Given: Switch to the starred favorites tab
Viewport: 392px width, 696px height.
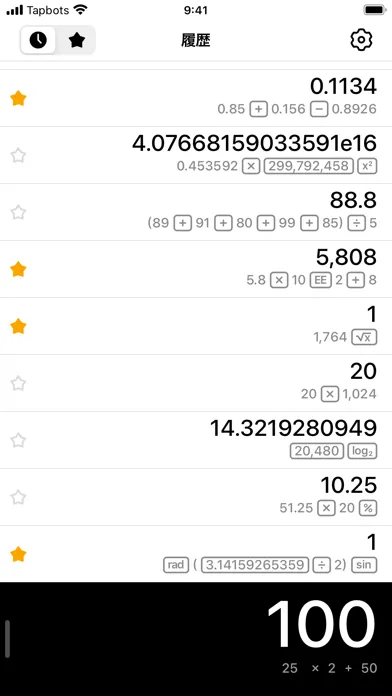Looking at the screenshot, I should pos(76,40).
